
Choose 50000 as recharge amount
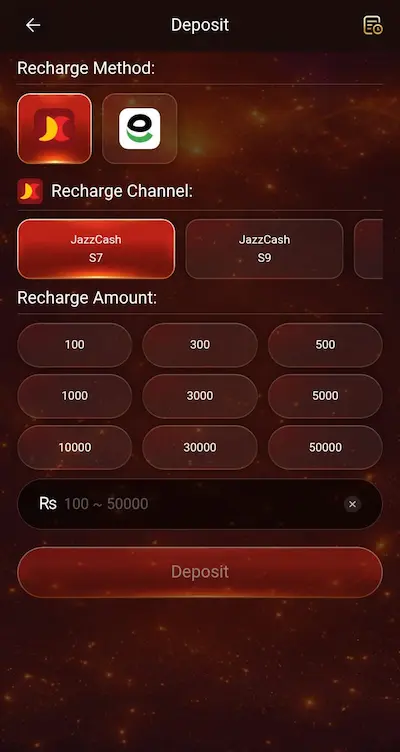coord(325,447)
